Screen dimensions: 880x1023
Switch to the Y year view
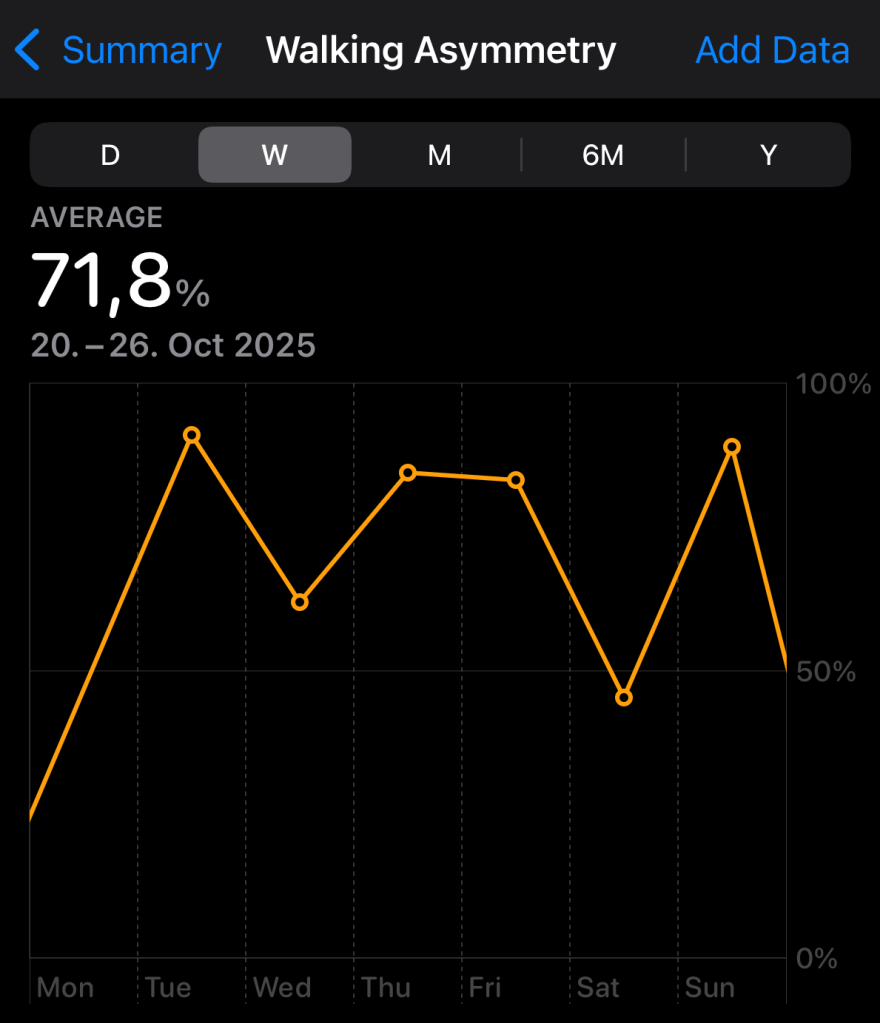point(768,155)
